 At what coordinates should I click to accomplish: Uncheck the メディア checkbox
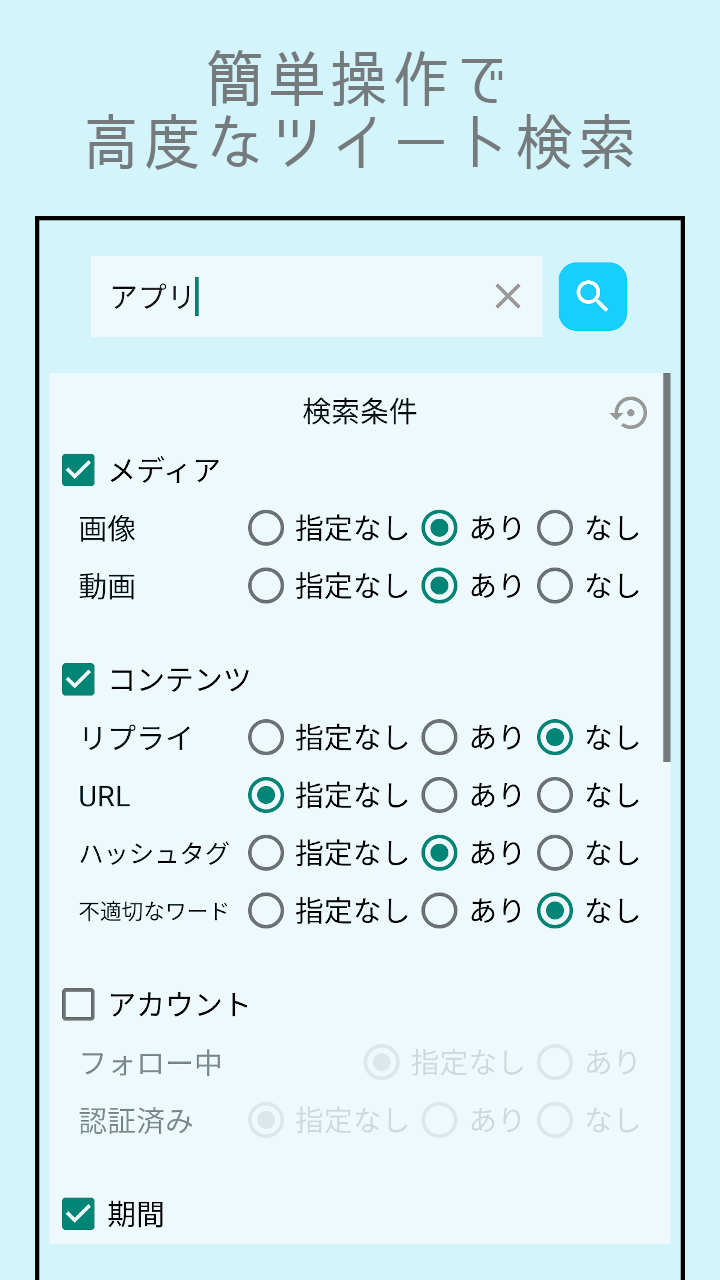(x=77, y=469)
